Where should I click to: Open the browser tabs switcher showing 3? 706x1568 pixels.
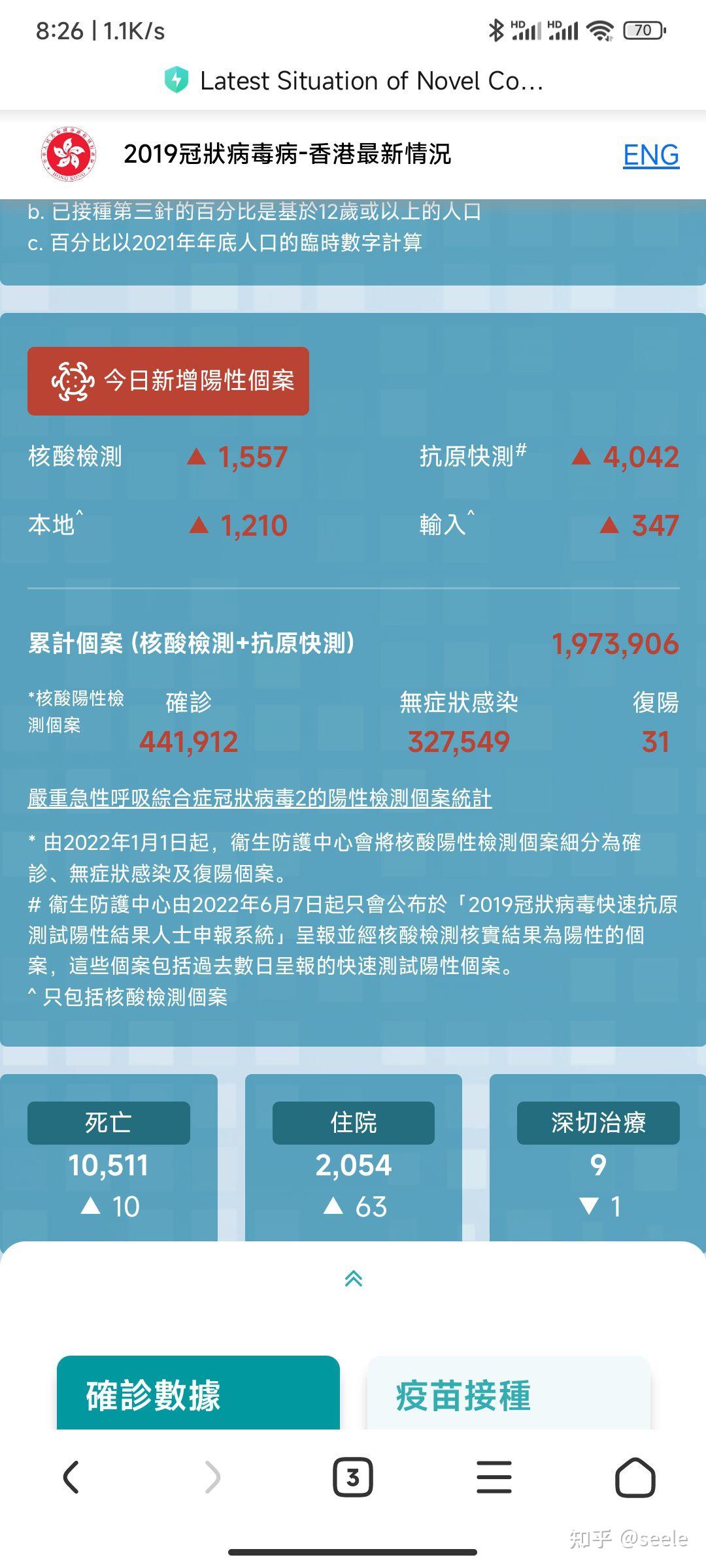pos(353,1477)
